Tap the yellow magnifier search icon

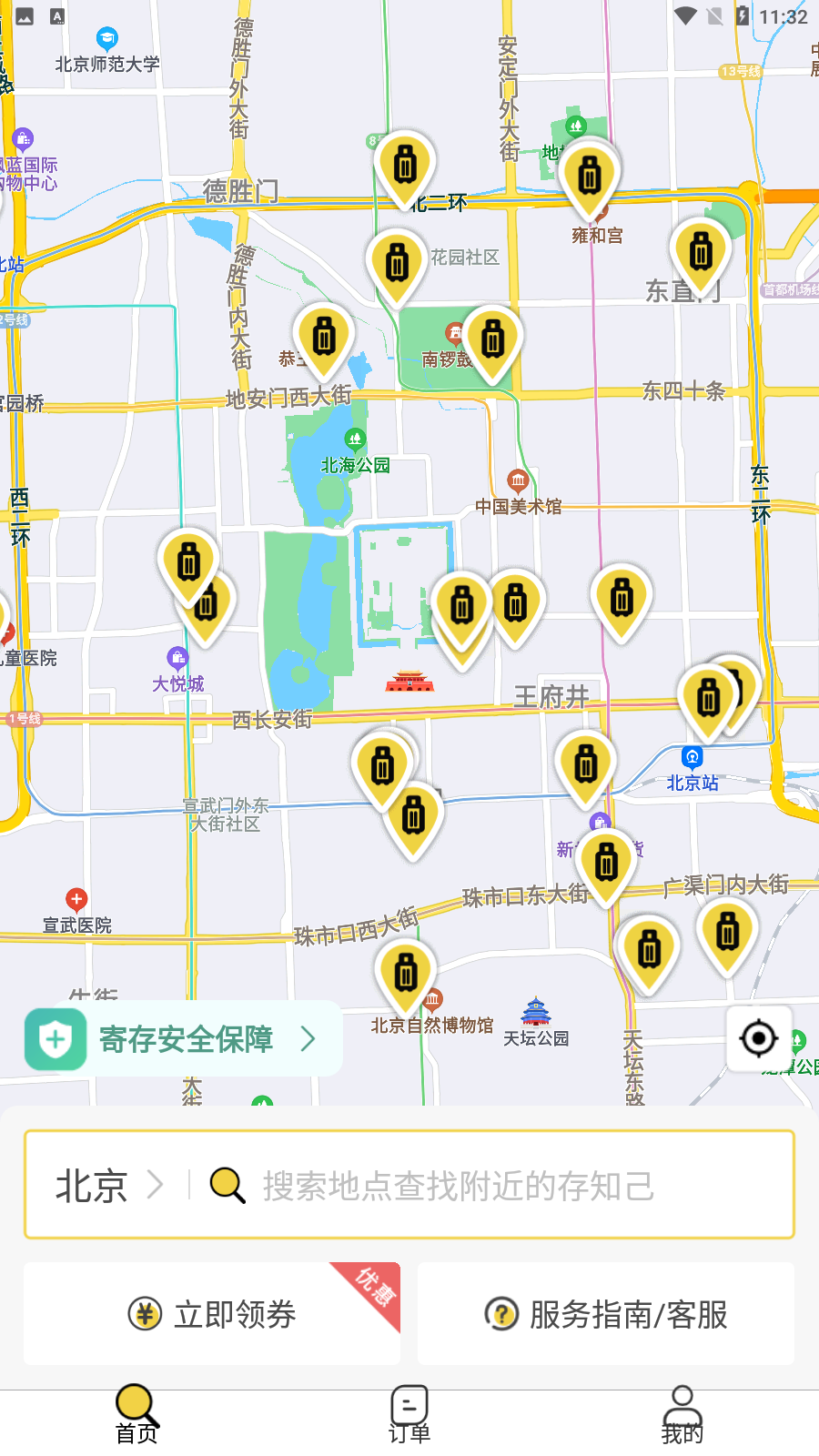(225, 1185)
